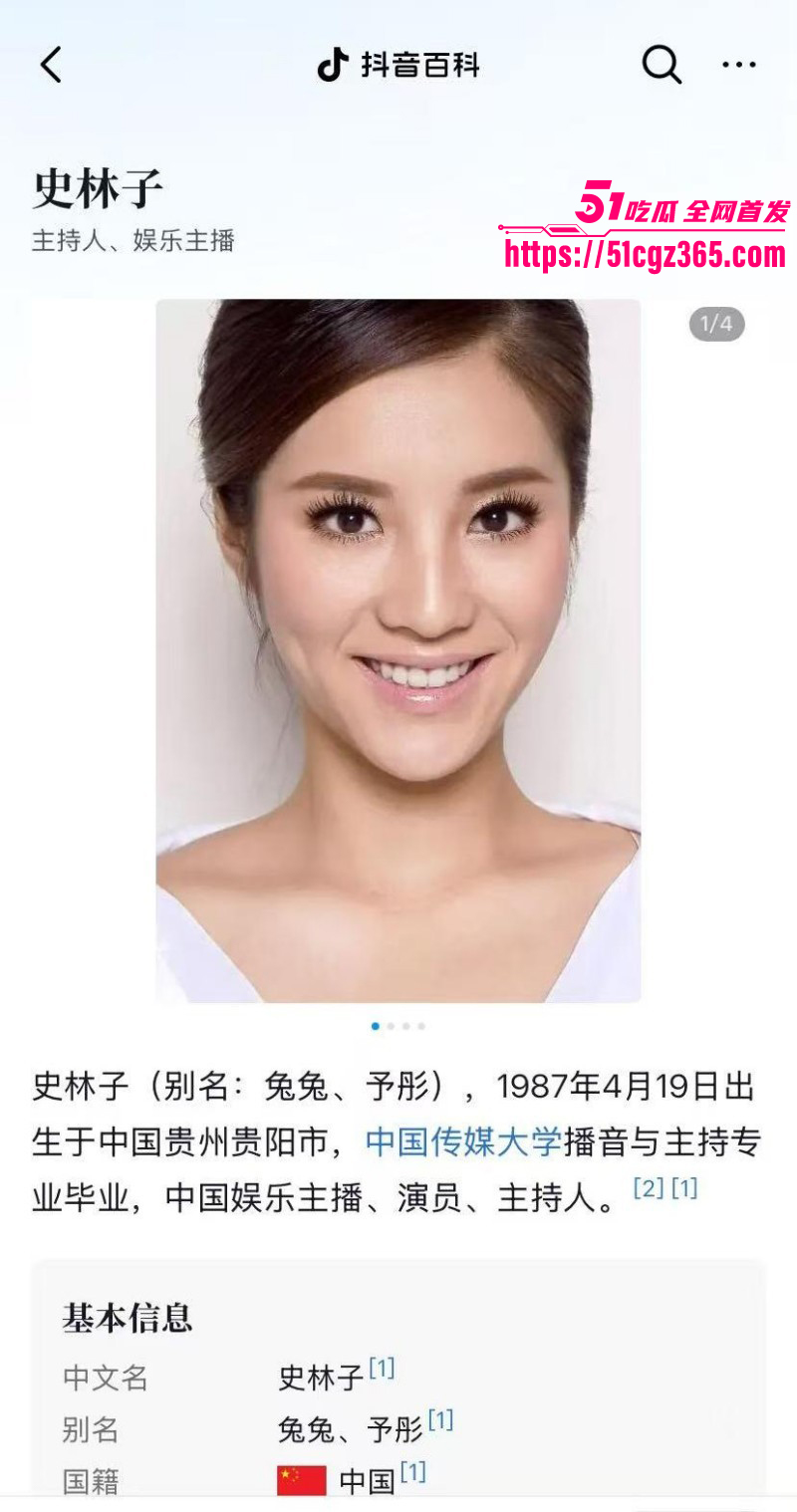
Task: Tap reference [1] next to 中国
Action: coord(411,1472)
